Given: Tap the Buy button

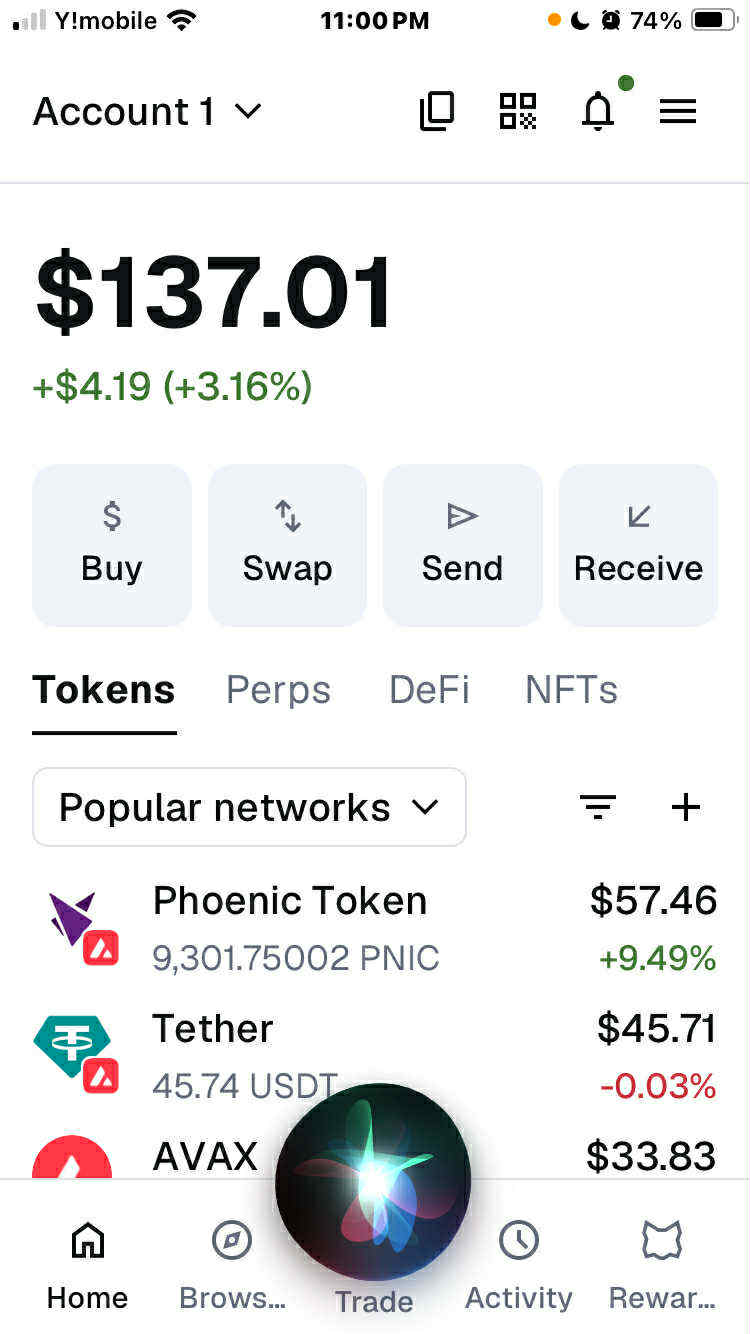Looking at the screenshot, I should [112, 545].
